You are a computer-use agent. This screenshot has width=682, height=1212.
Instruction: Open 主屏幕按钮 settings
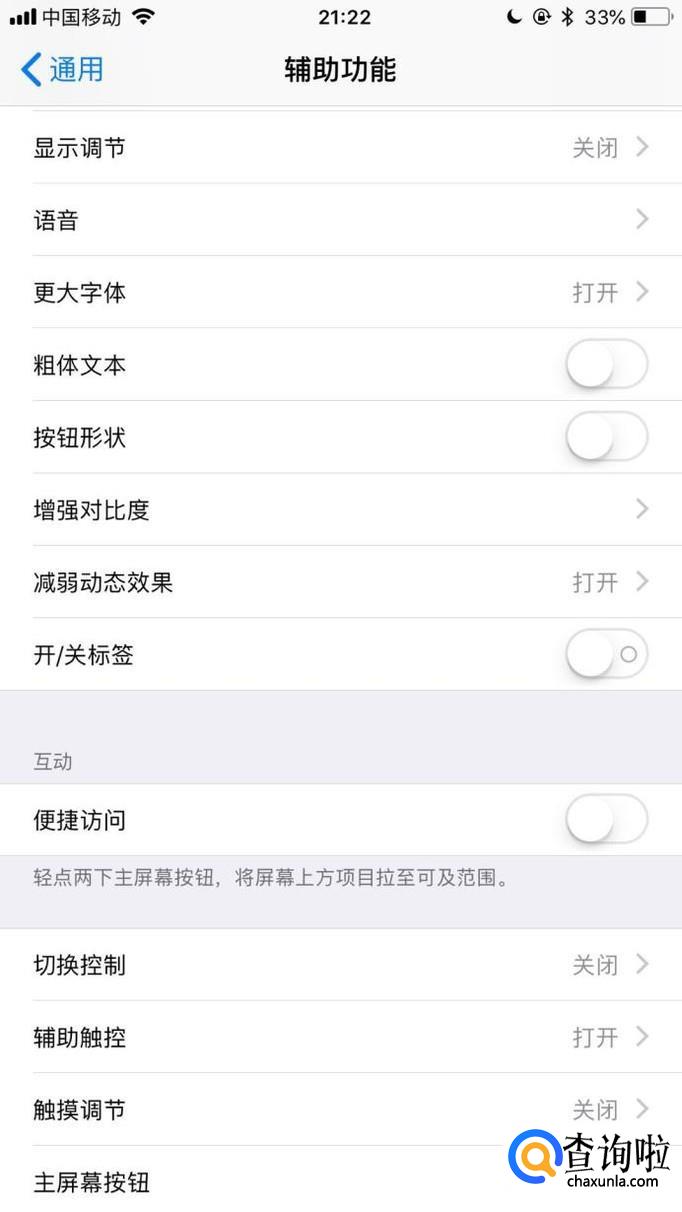pos(250,1182)
